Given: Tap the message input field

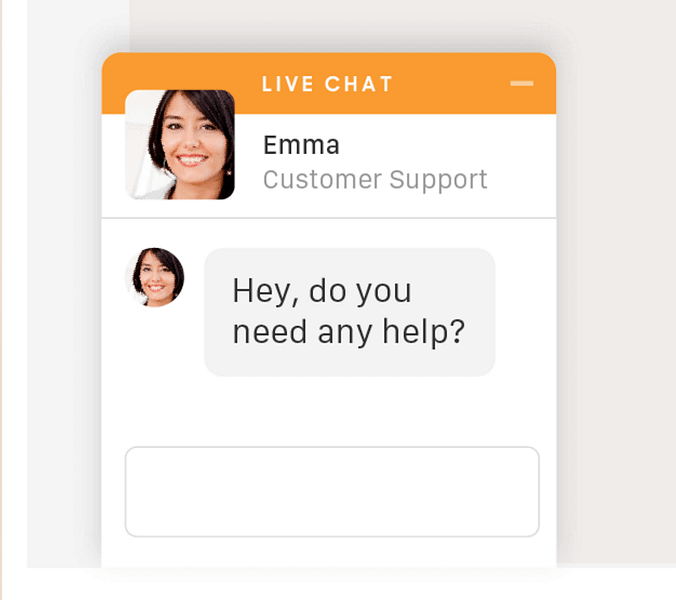Looking at the screenshot, I should [331, 492].
